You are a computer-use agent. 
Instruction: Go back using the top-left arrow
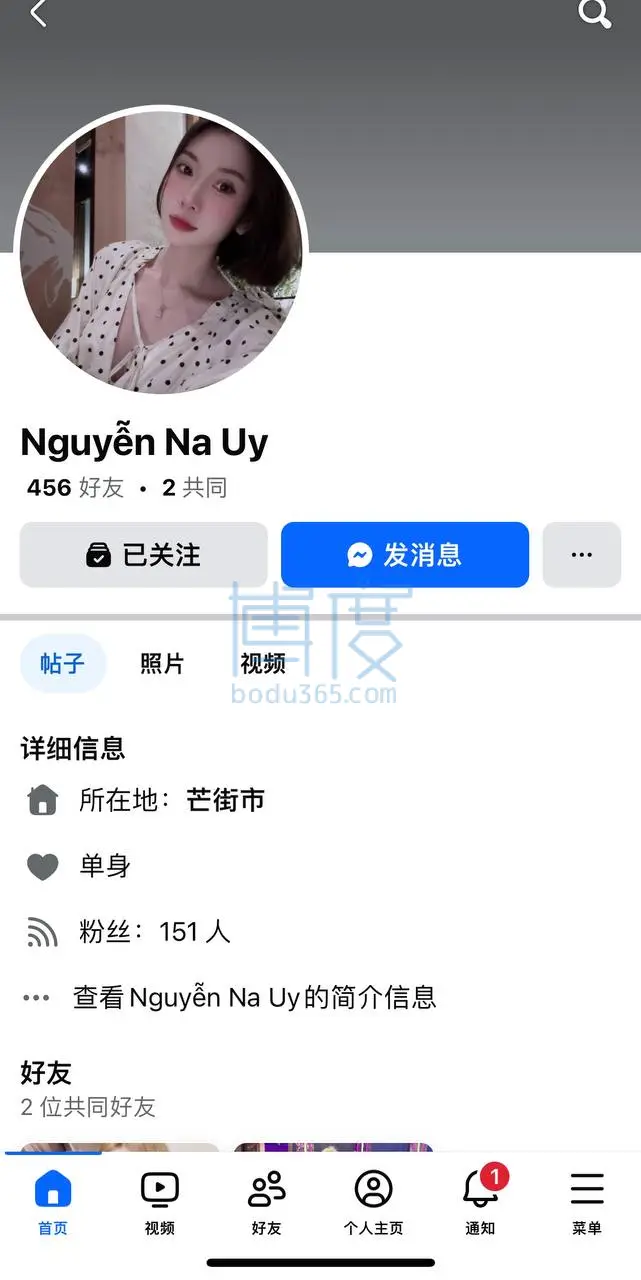click(x=38, y=14)
